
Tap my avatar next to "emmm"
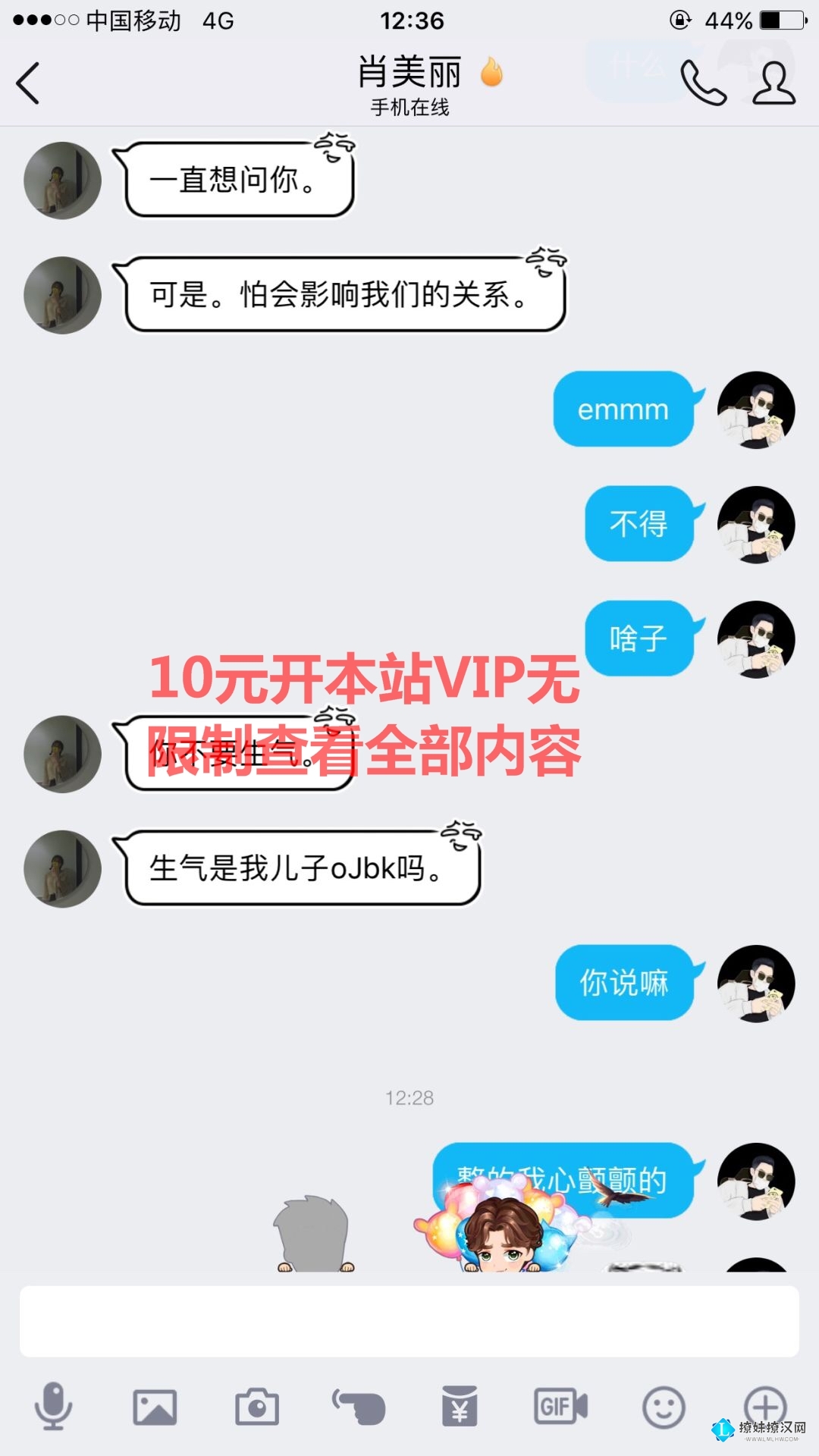(755, 409)
